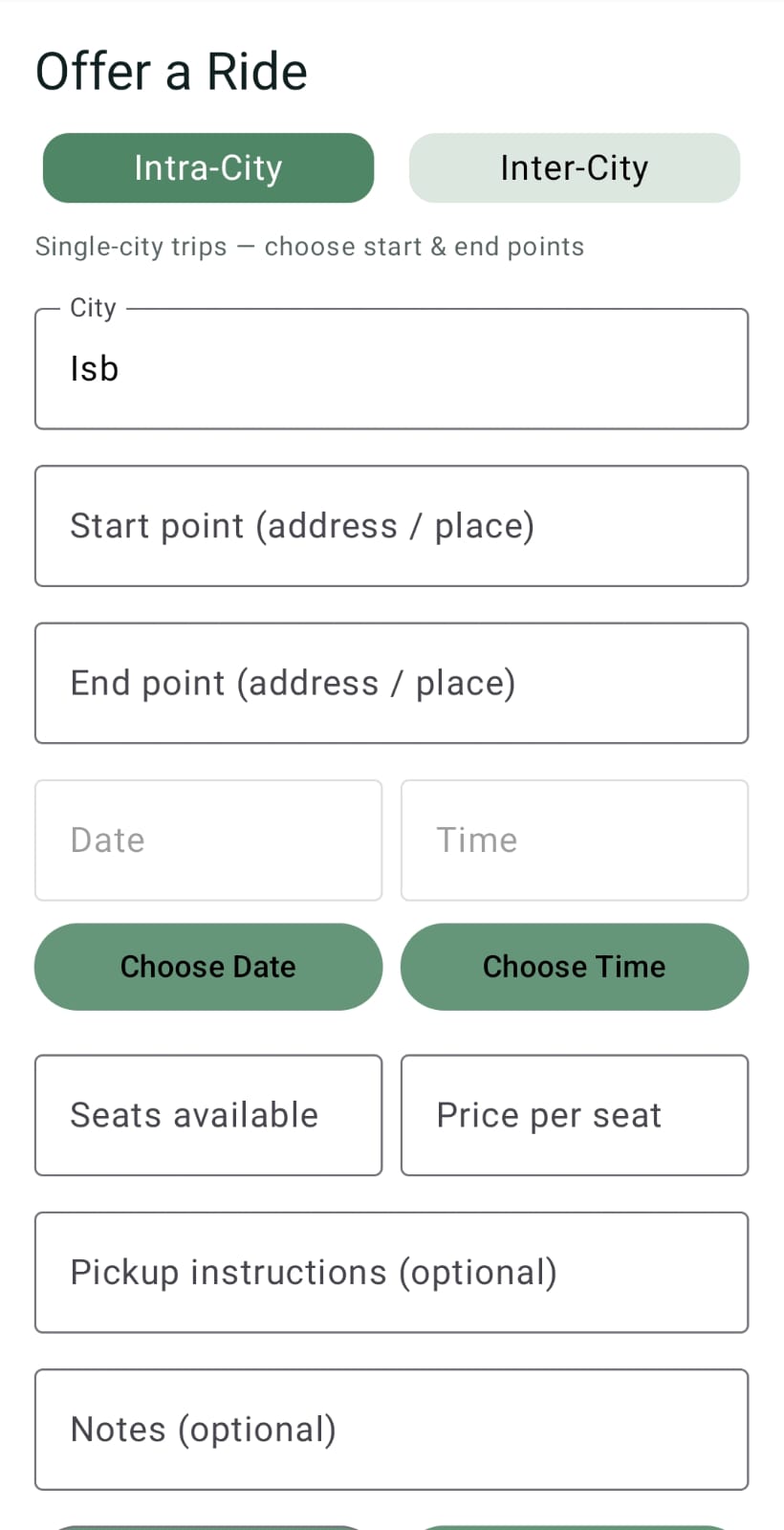Select the Date field
Image resolution: width=784 pixels, height=1530 pixels.
point(207,840)
